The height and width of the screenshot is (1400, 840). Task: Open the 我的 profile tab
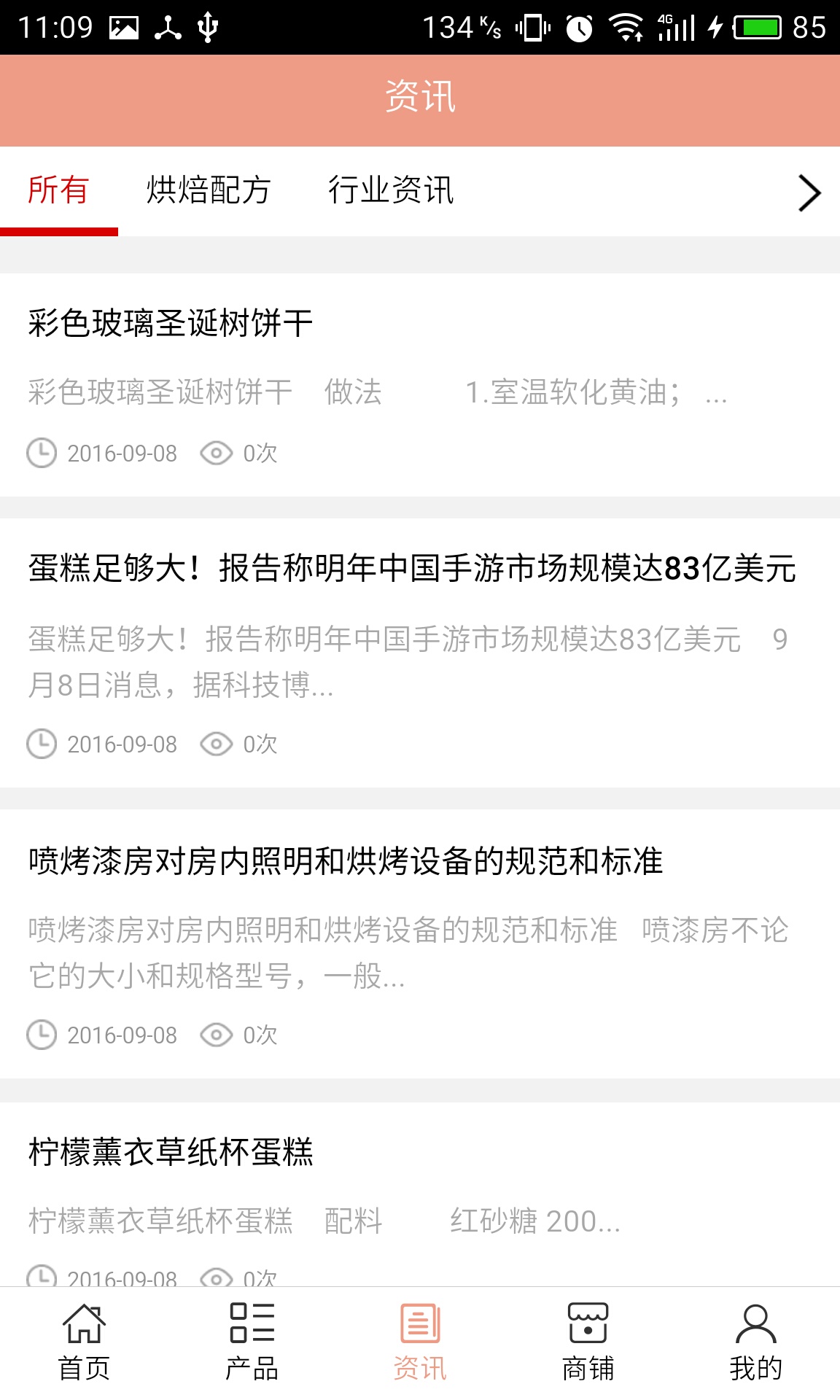[755, 1342]
